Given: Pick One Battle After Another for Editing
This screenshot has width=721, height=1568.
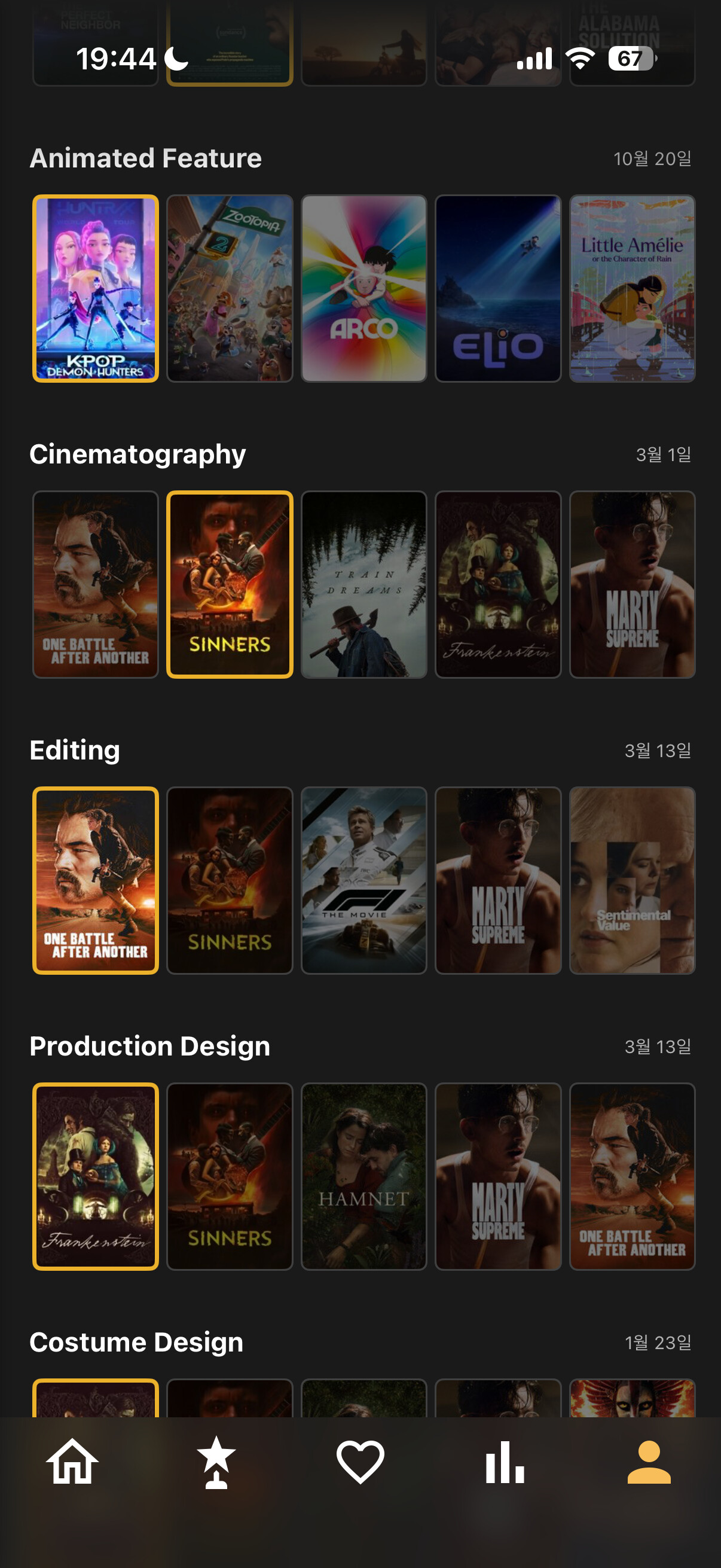Looking at the screenshot, I should point(96,880).
